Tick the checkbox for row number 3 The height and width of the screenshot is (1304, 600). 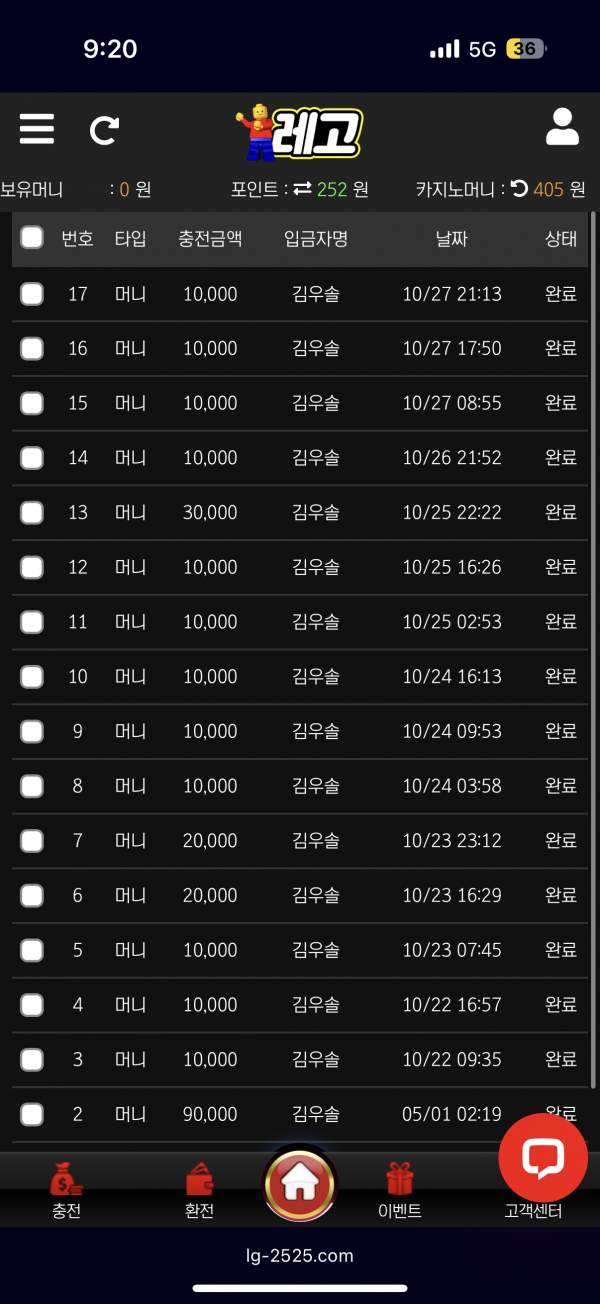[32, 1060]
